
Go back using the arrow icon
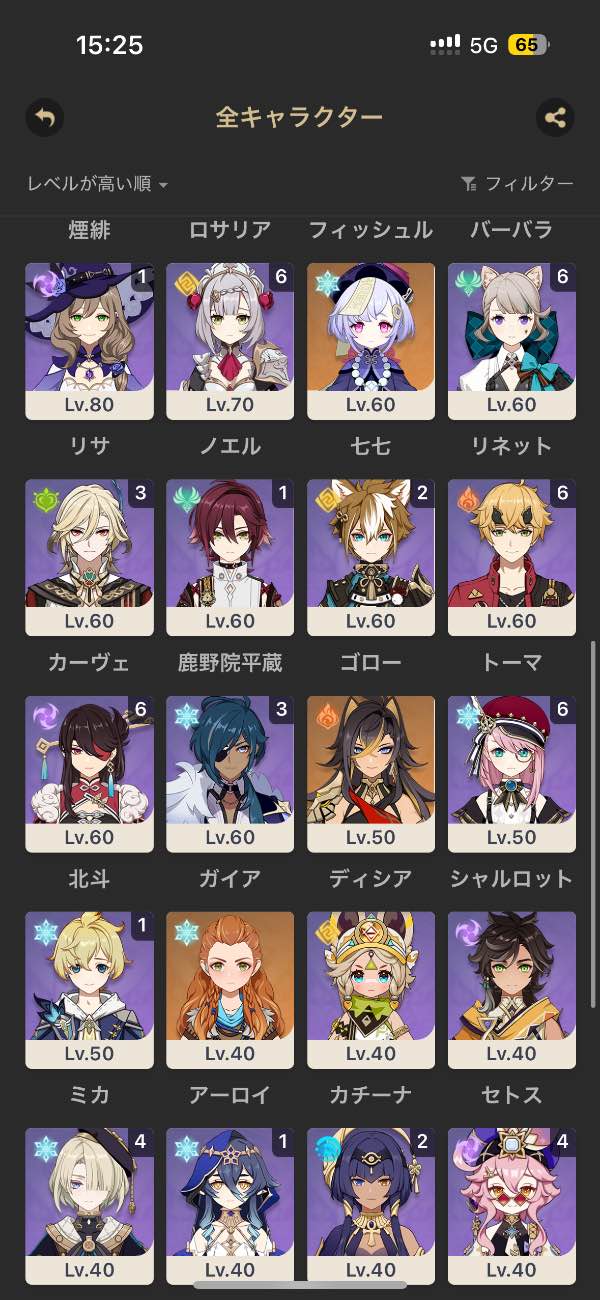(x=44, y=118)
